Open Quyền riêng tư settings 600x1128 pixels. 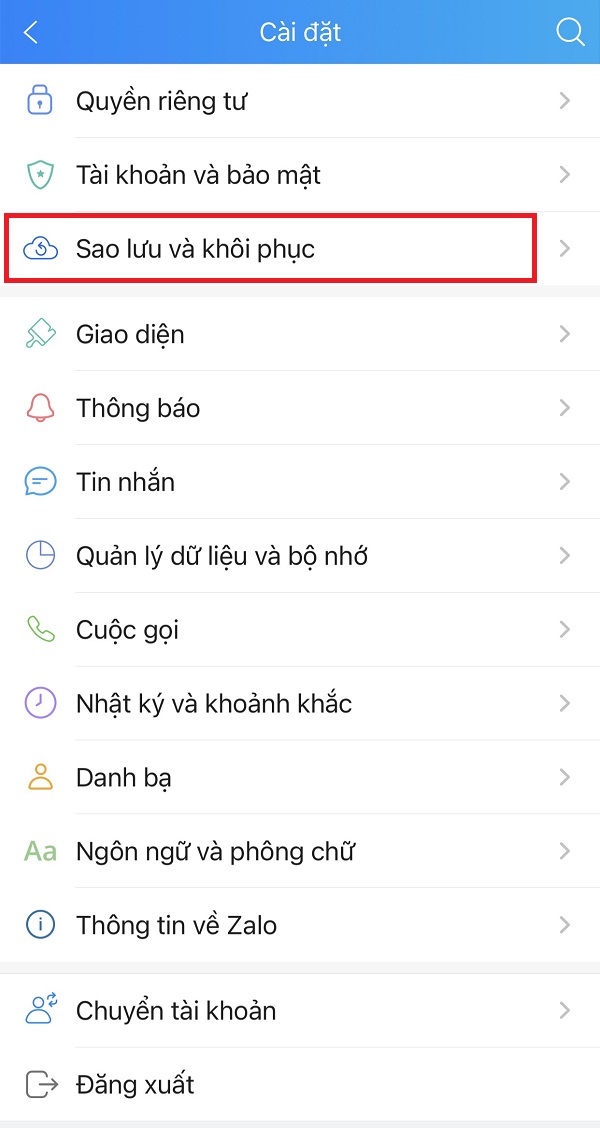pyautogui.click(x=300, y=101)
